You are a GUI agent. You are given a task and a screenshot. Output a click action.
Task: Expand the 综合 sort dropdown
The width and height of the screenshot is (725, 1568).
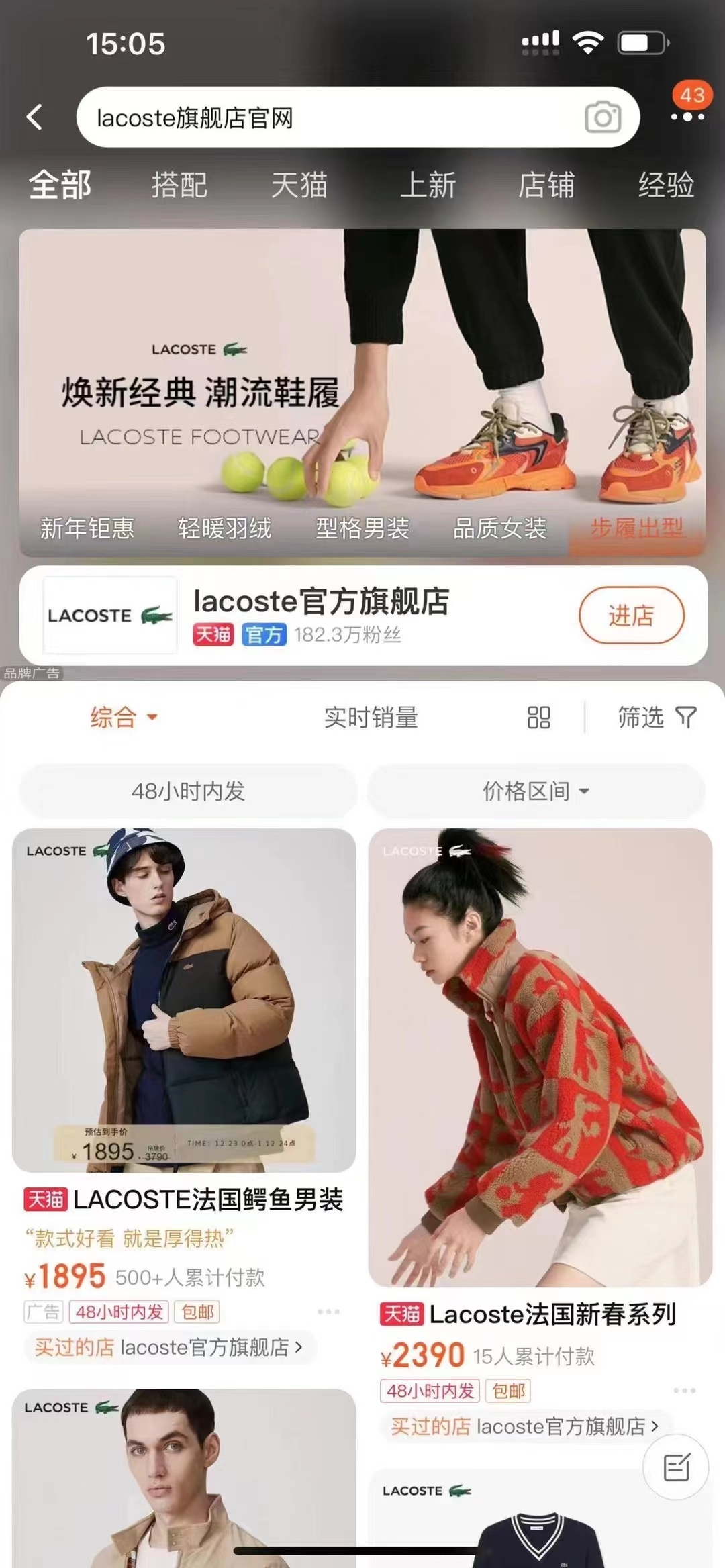point(123,718)
